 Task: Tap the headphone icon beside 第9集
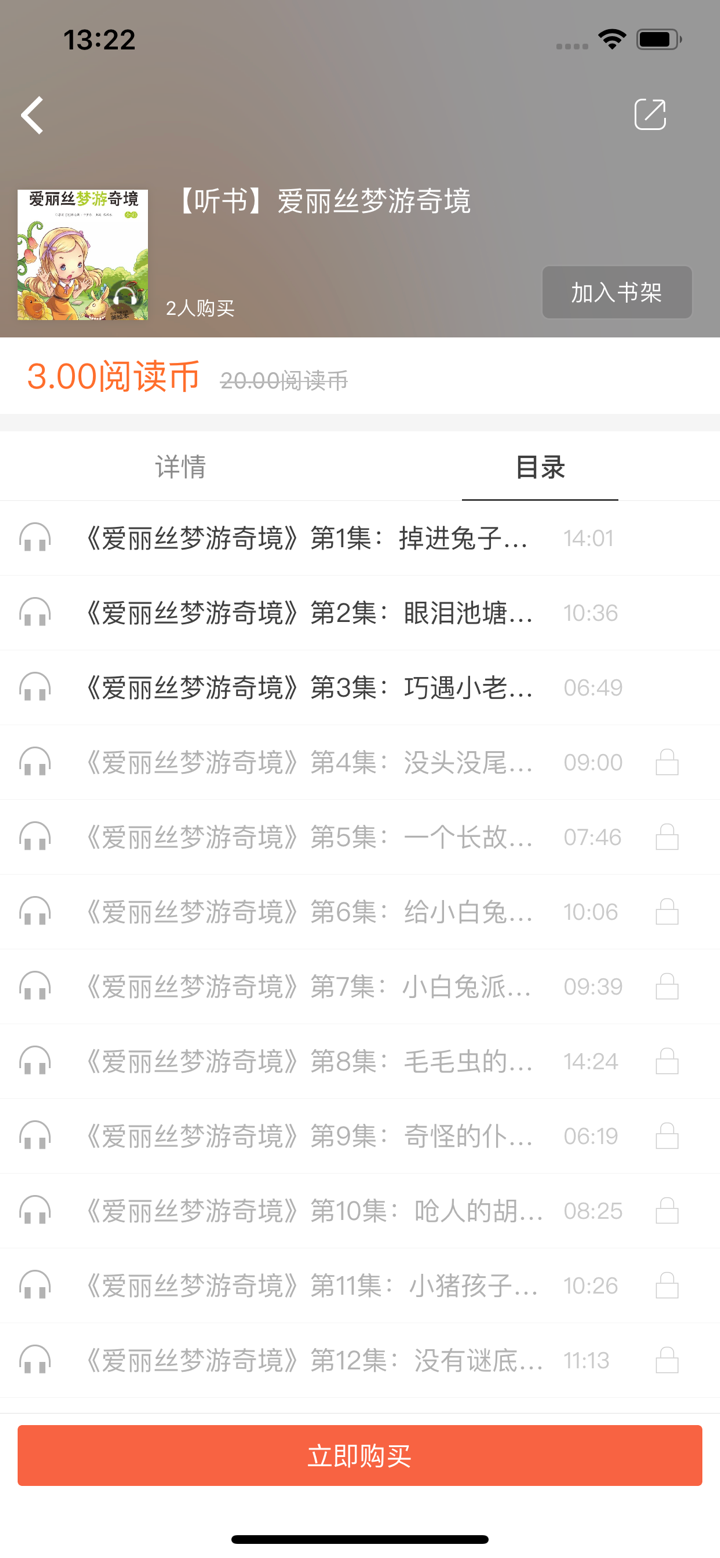click(x=36, y=1135)
